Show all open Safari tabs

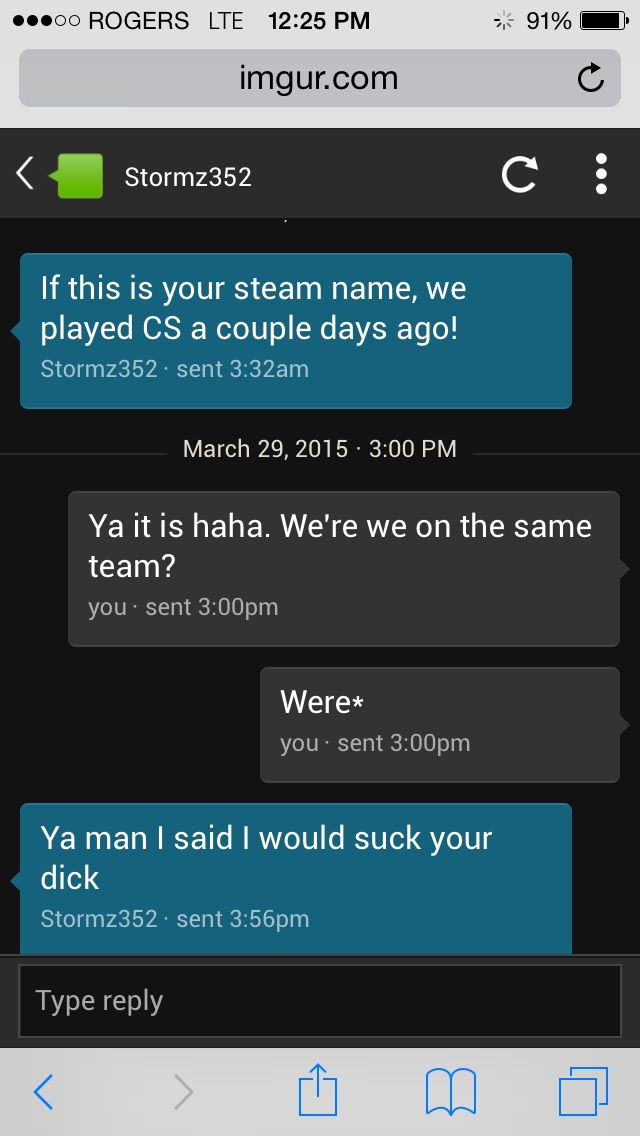coord(583,1091)
